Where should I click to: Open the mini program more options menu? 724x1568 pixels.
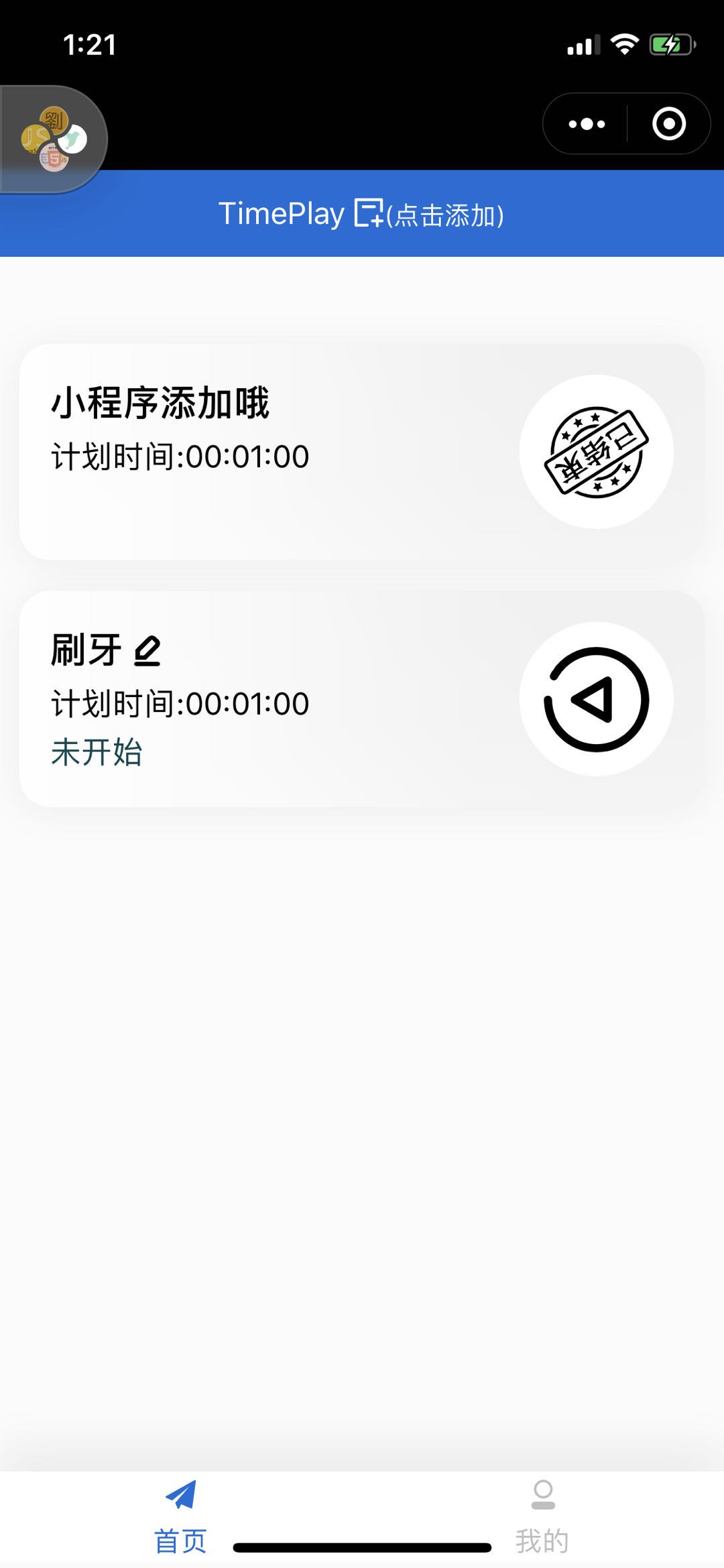[587, 124]
